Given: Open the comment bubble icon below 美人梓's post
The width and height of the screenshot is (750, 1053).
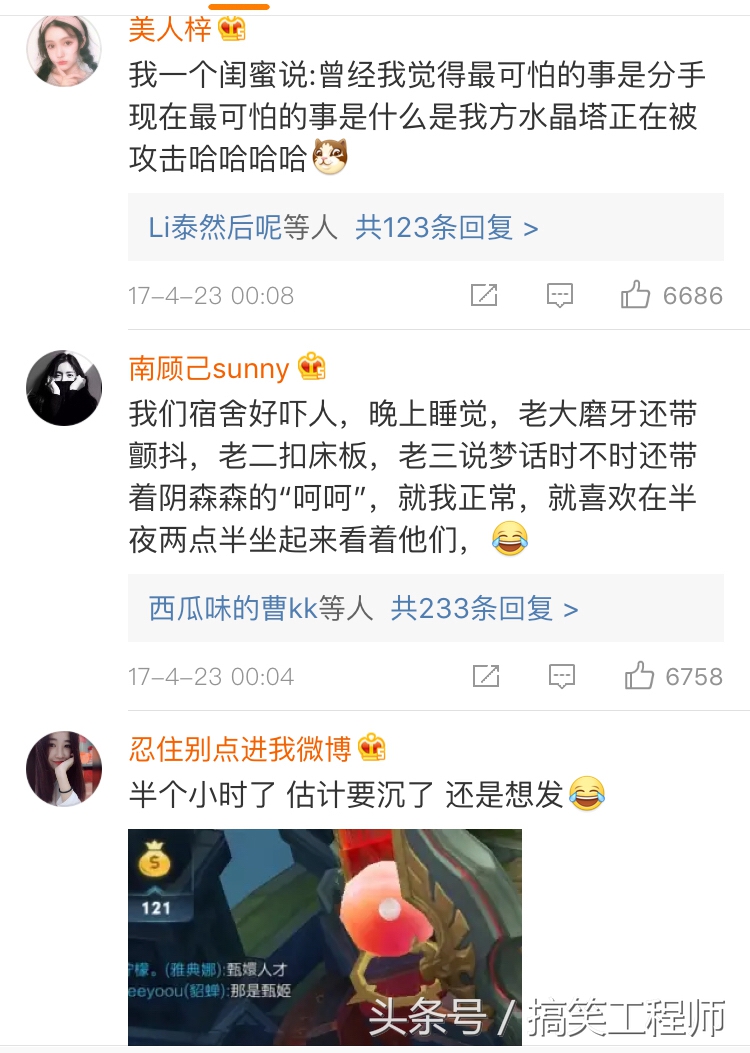Looking at the screenshot, I should 560,294.
